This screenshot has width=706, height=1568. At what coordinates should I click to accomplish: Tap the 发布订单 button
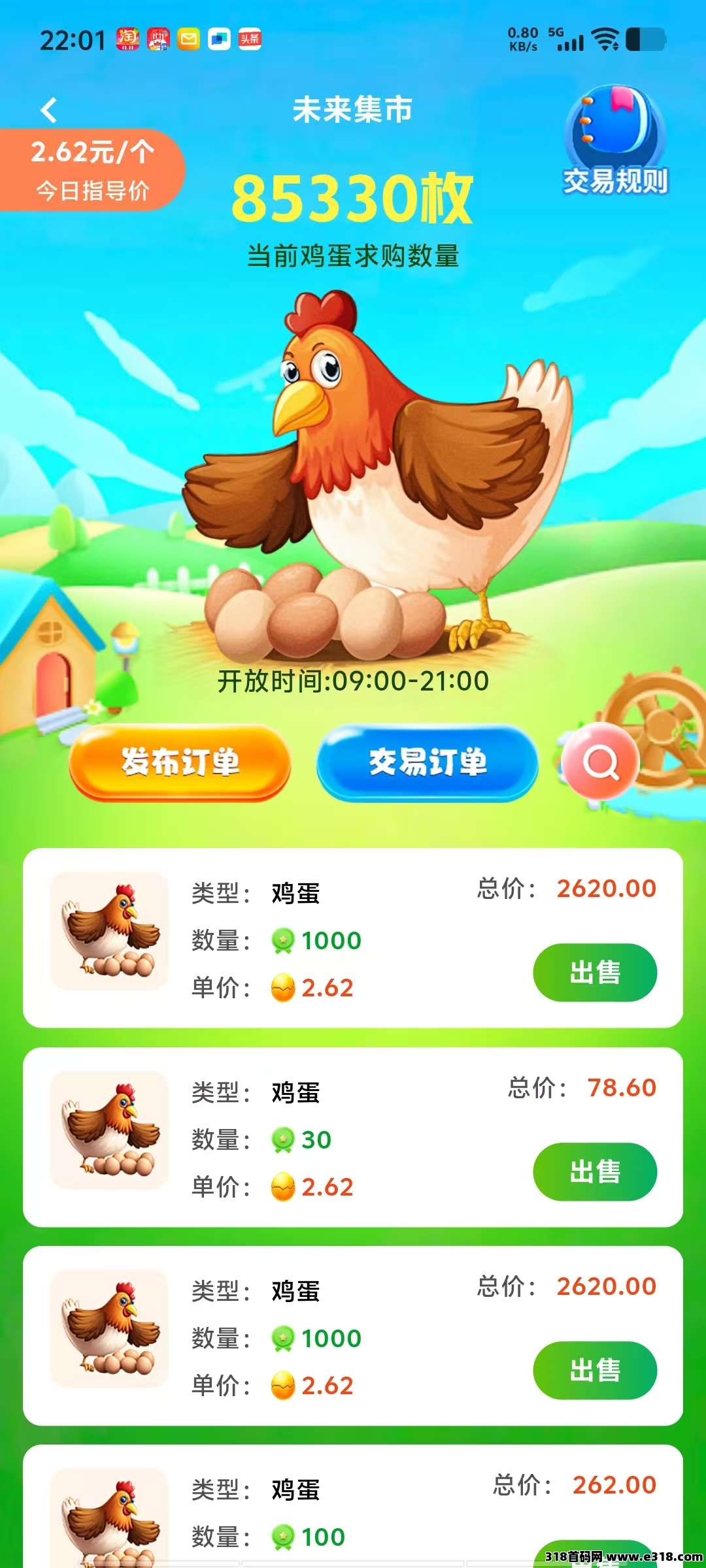click(180, 762)
